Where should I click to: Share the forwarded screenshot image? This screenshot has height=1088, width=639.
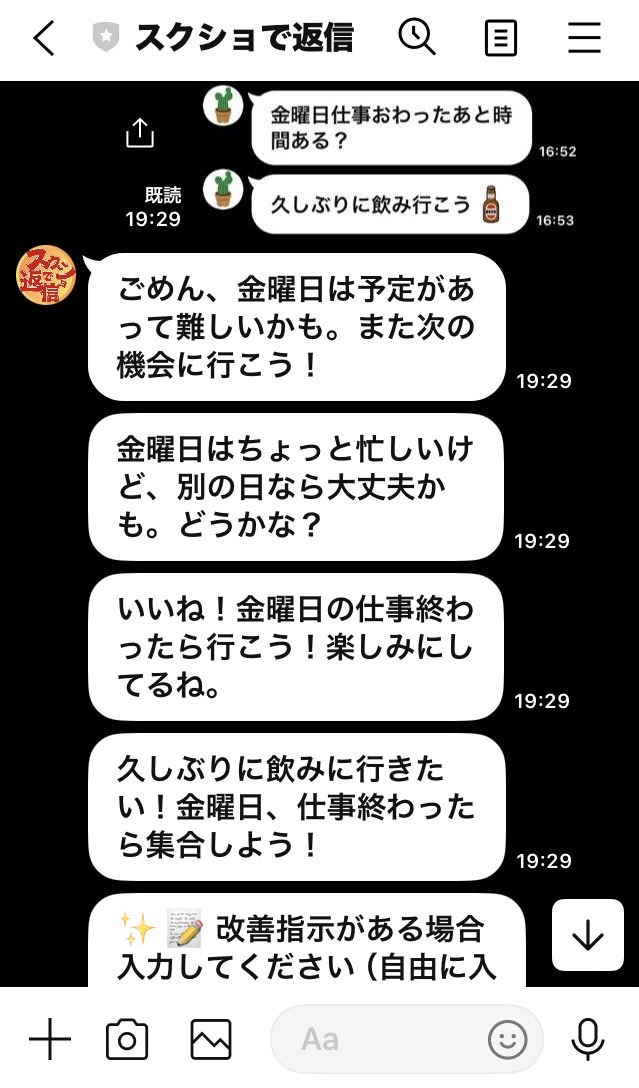139,131
